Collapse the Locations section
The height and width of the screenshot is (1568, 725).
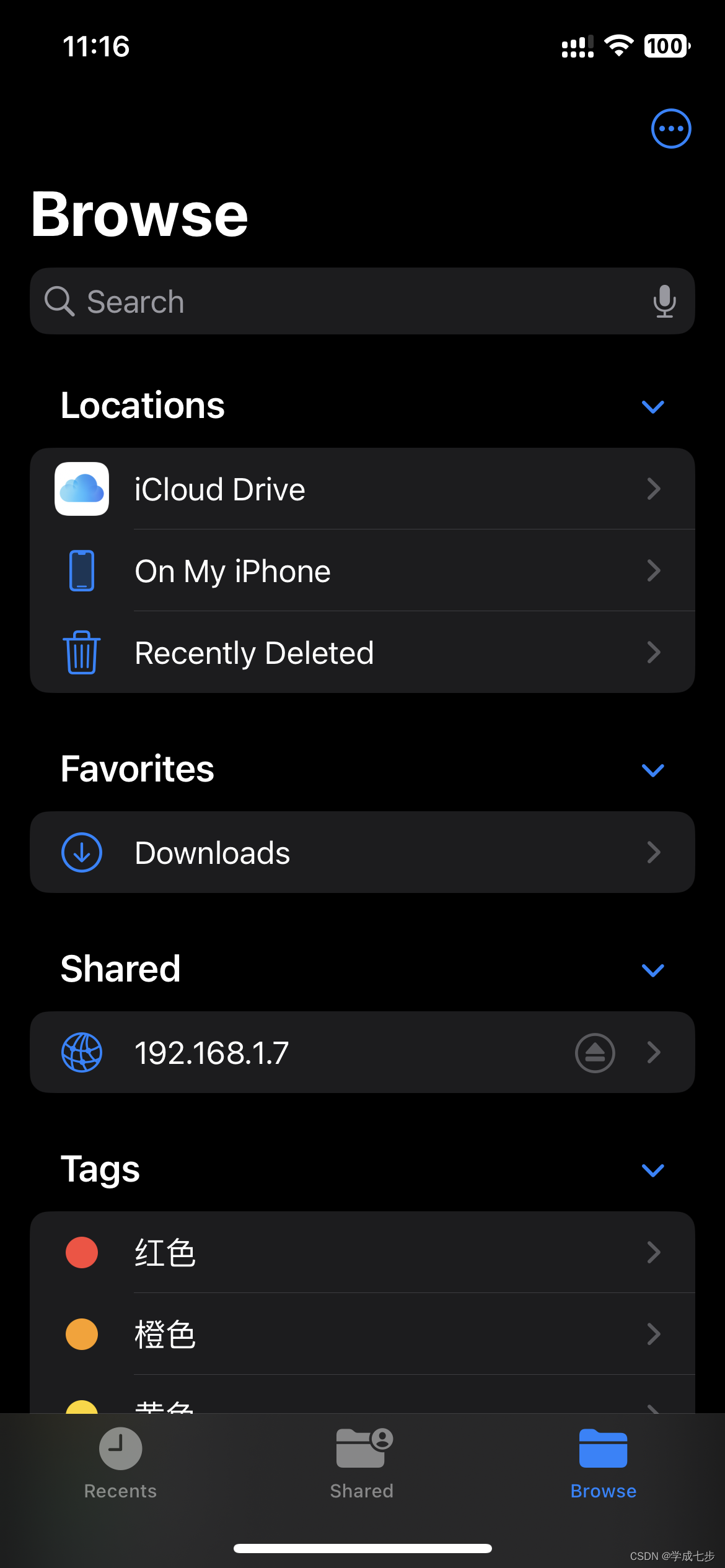pos(652,407)
